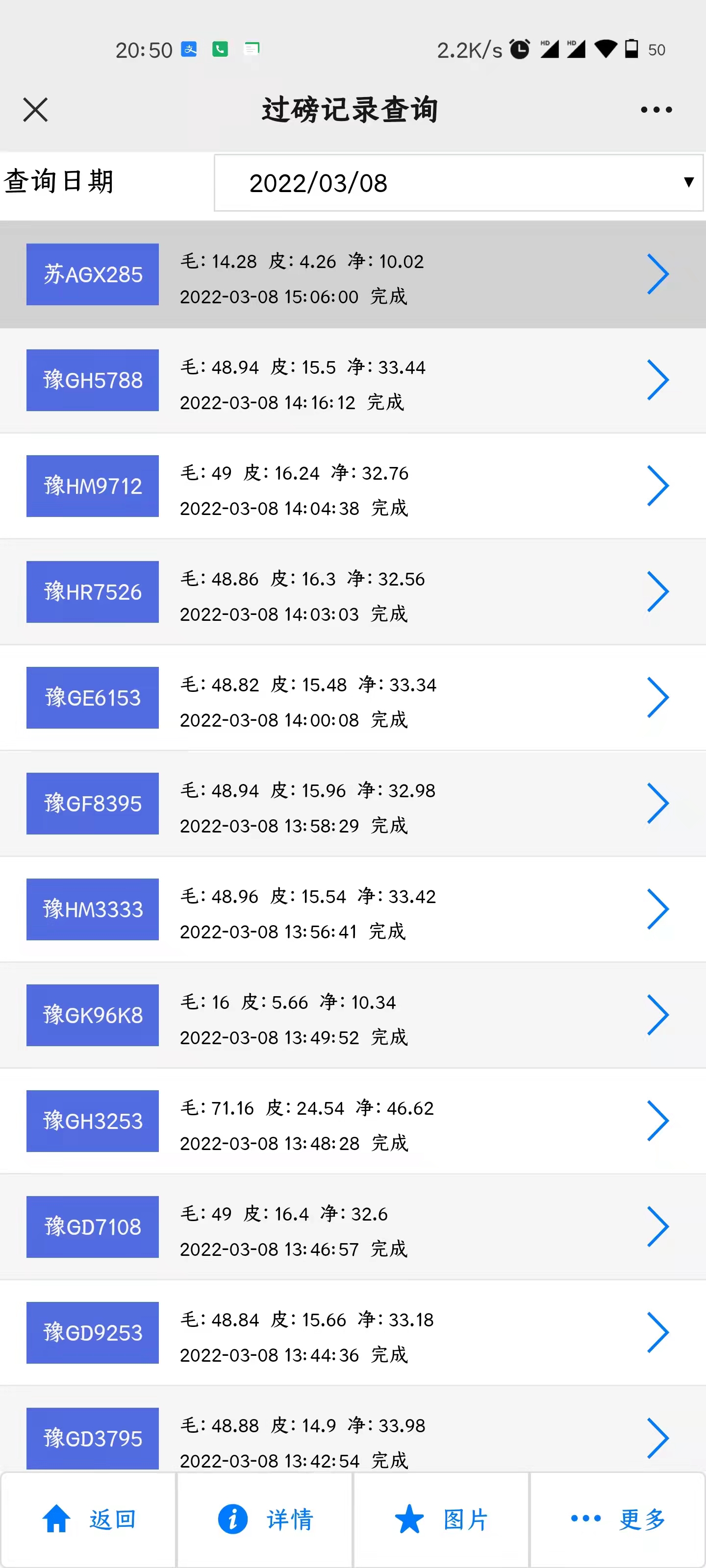This screenshot has height=1568, width=706.
Task: Open the record for 豫GH5788
Action: coord(353,380)
